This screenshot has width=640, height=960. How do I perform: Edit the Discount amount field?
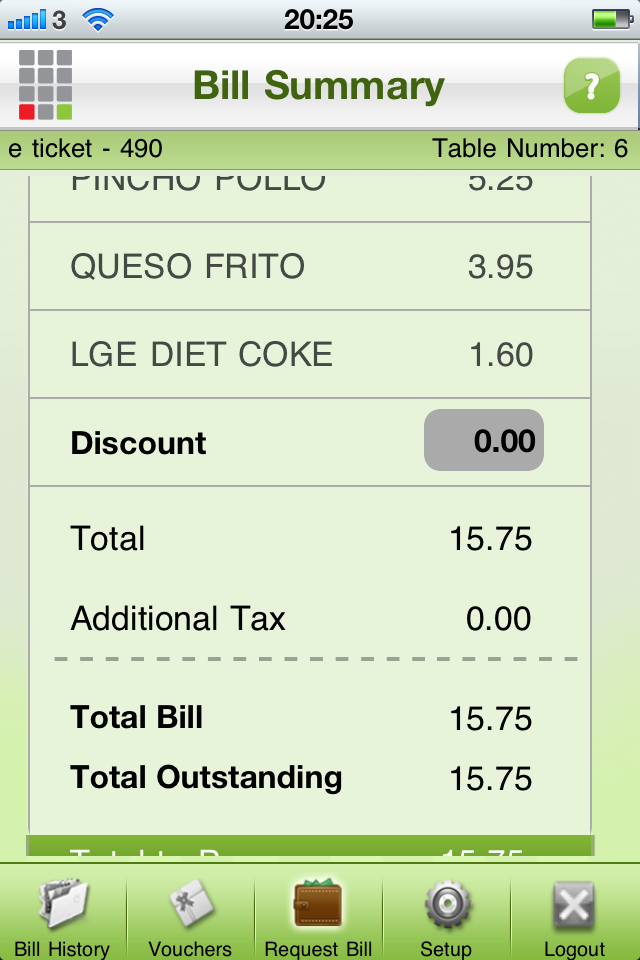484,440
